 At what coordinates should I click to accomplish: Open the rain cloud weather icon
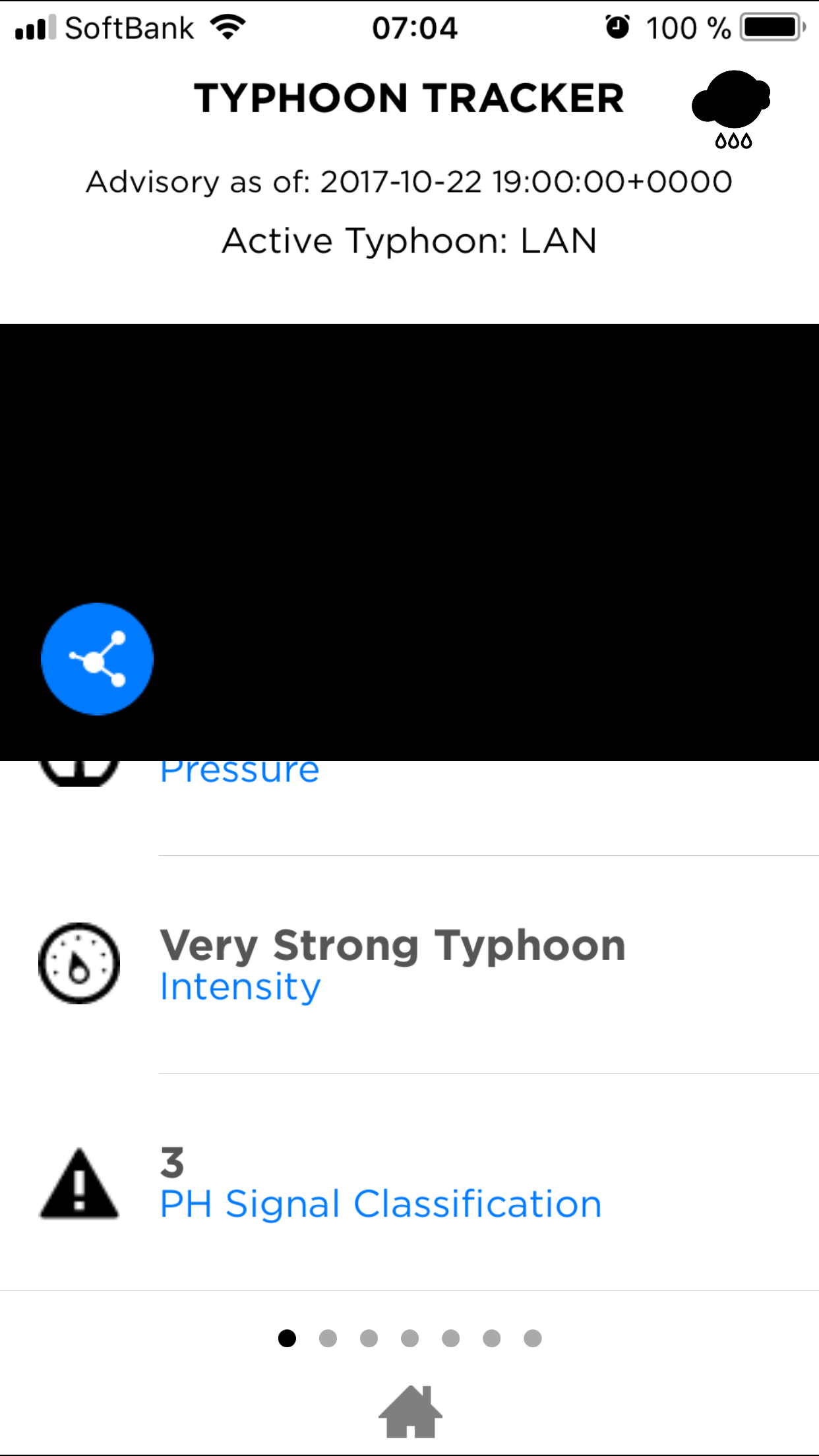click(731, 107)
